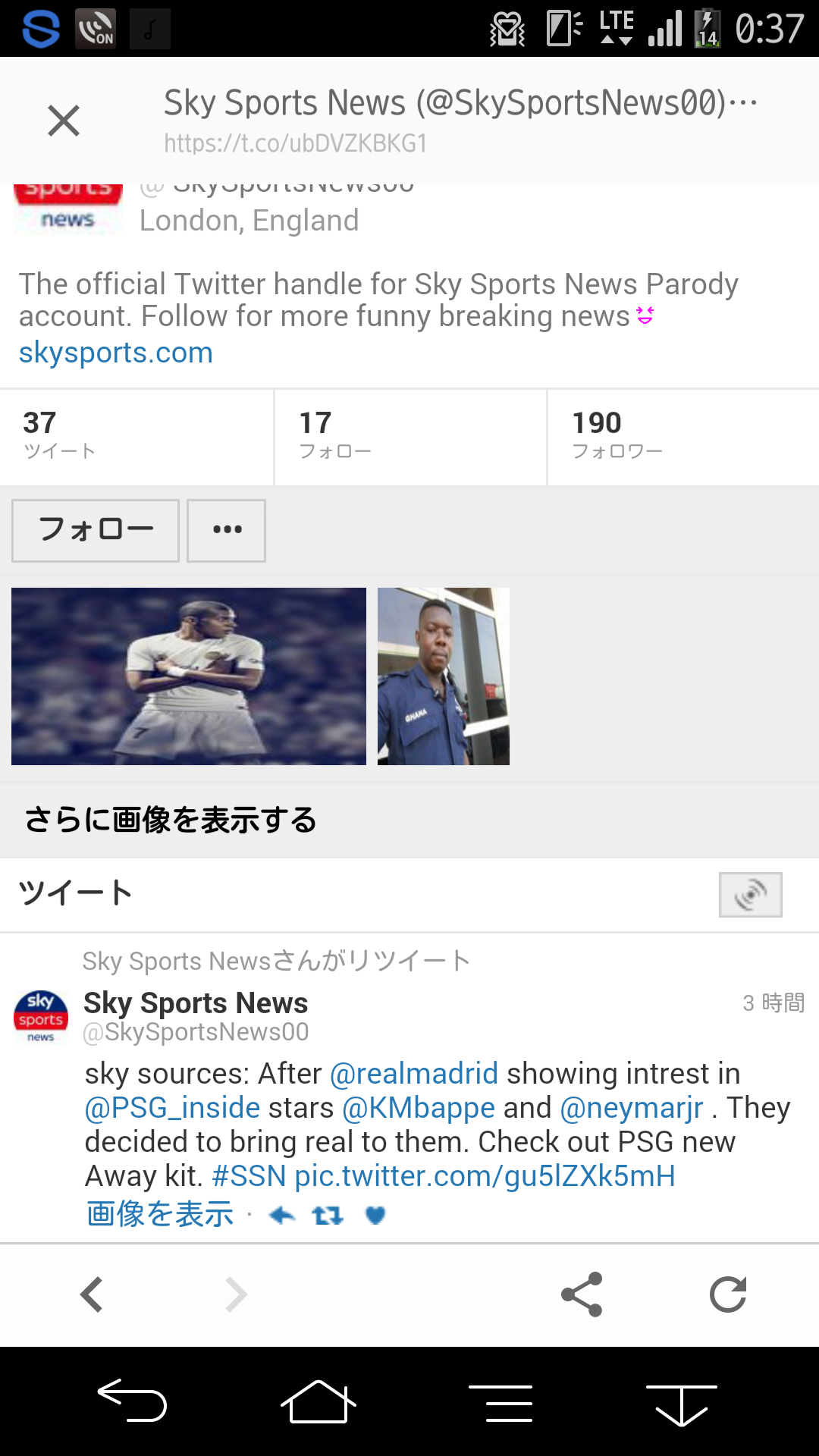Share this page via the share icon

coord(582,1294)
